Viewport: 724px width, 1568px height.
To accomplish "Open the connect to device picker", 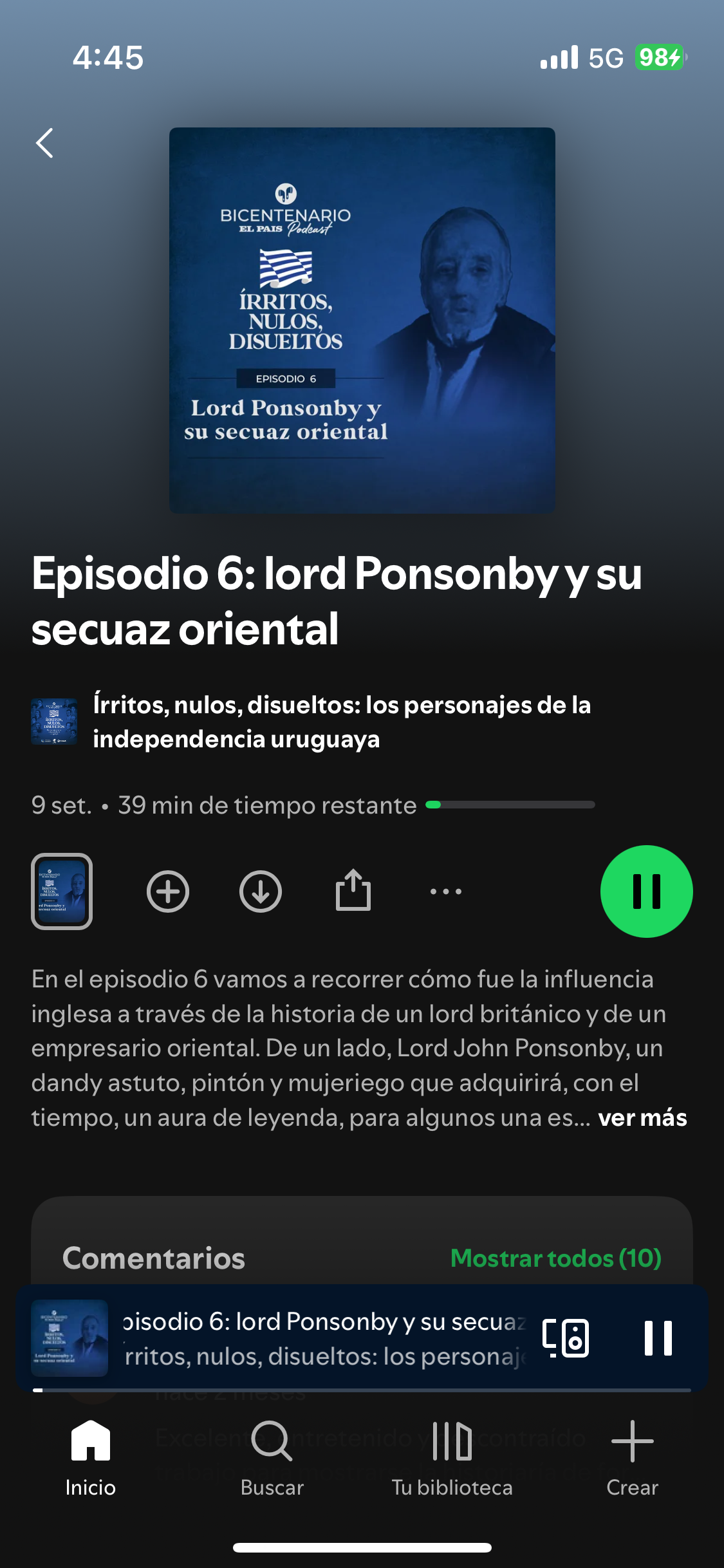I will (x=566, y=1338).
